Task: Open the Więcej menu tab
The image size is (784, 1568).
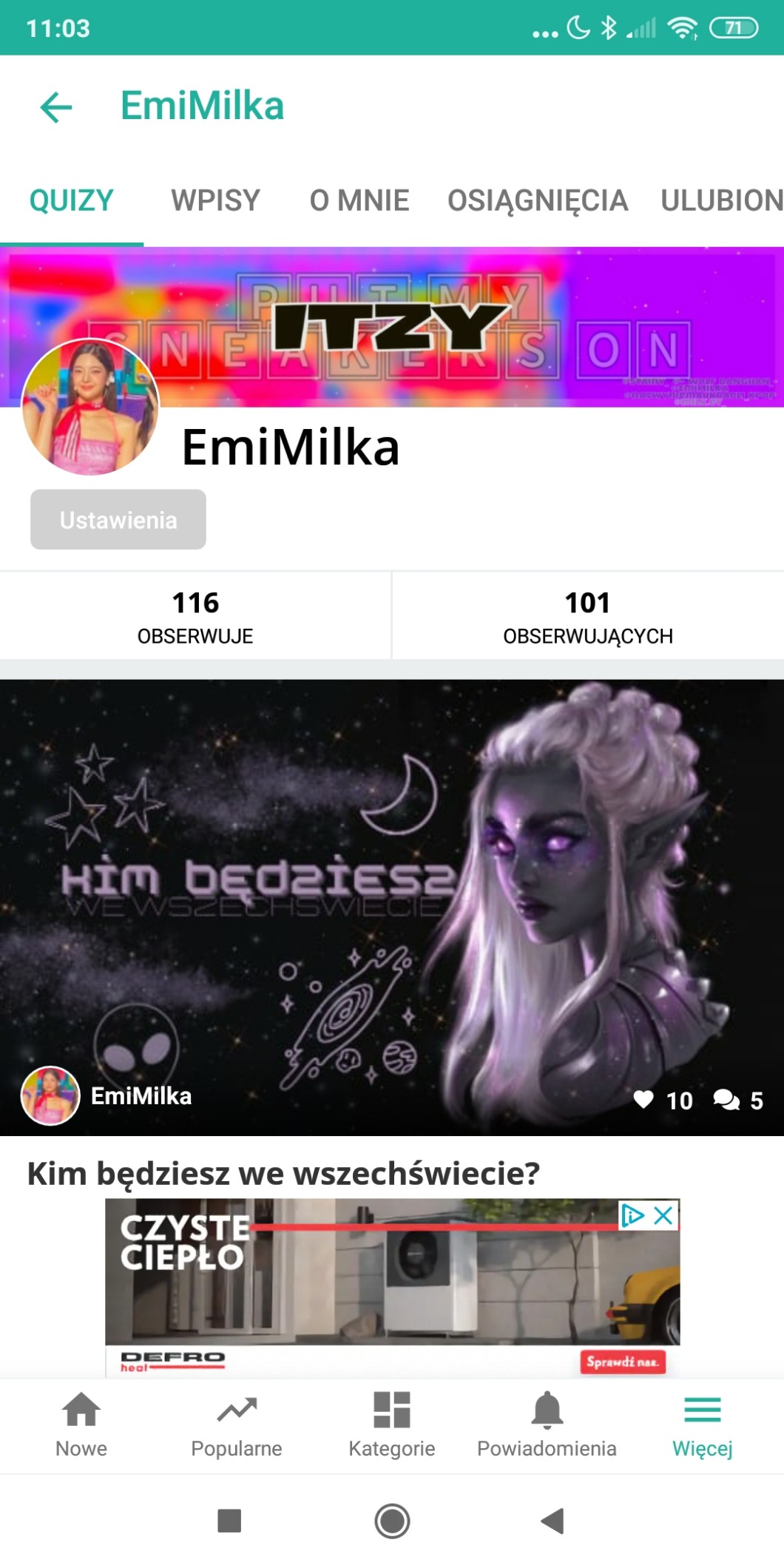Action: [702, 1425]
